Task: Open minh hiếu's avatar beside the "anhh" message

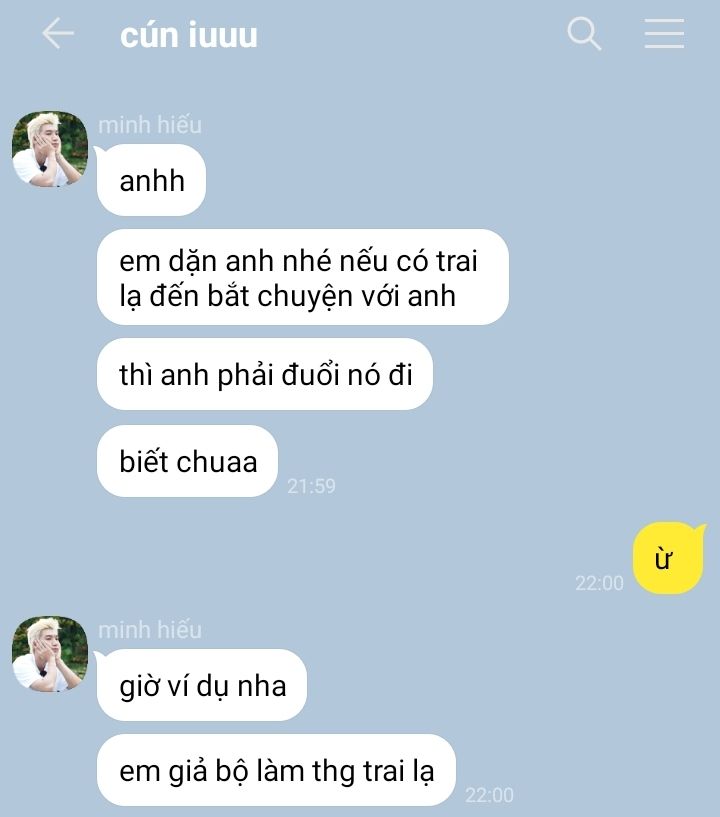Action: pyautogui.click(x=50, y=149)
